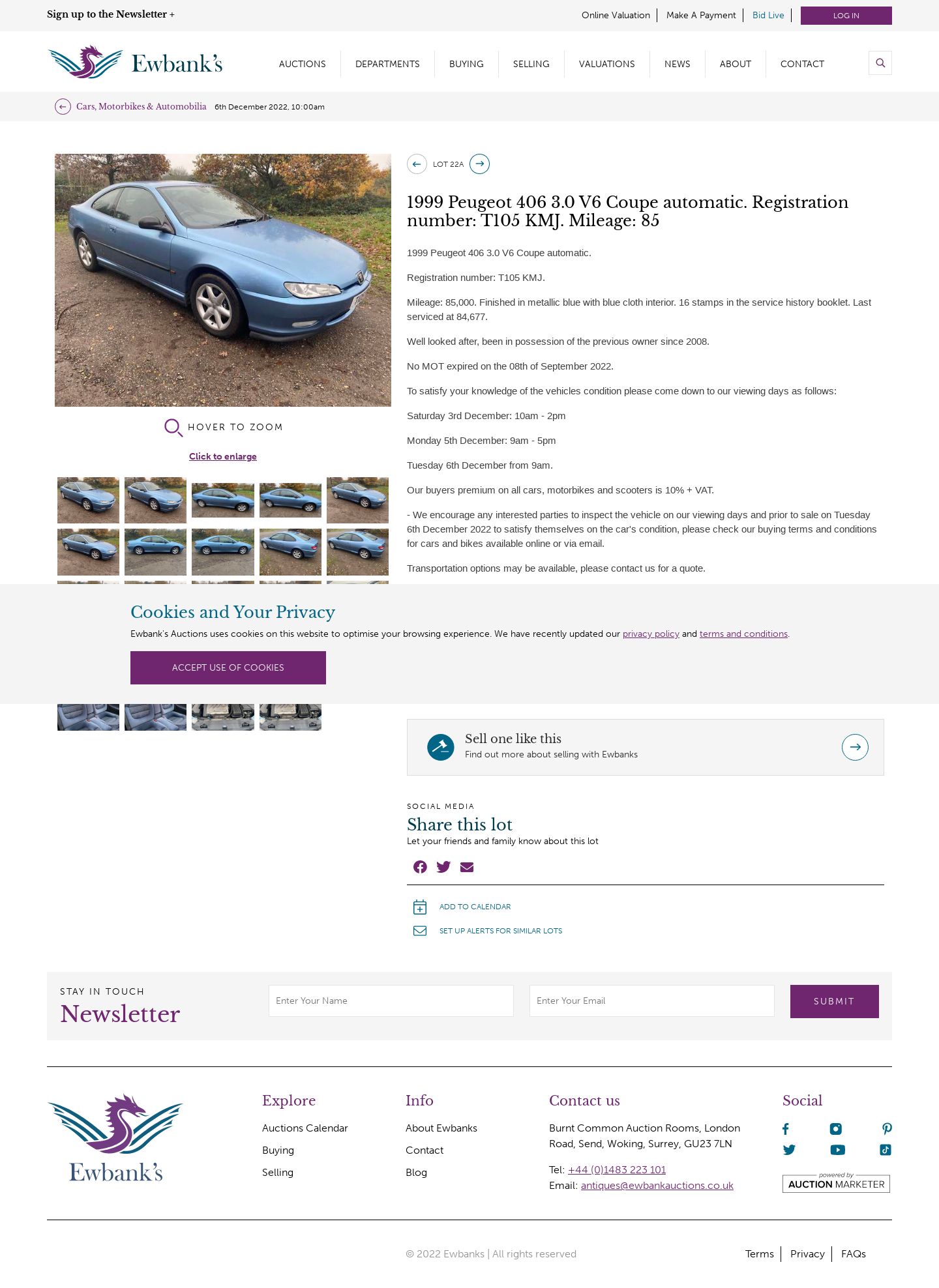Open Valuations in the main navigation
Viewport: 939px width, 1288px height.
606,64
